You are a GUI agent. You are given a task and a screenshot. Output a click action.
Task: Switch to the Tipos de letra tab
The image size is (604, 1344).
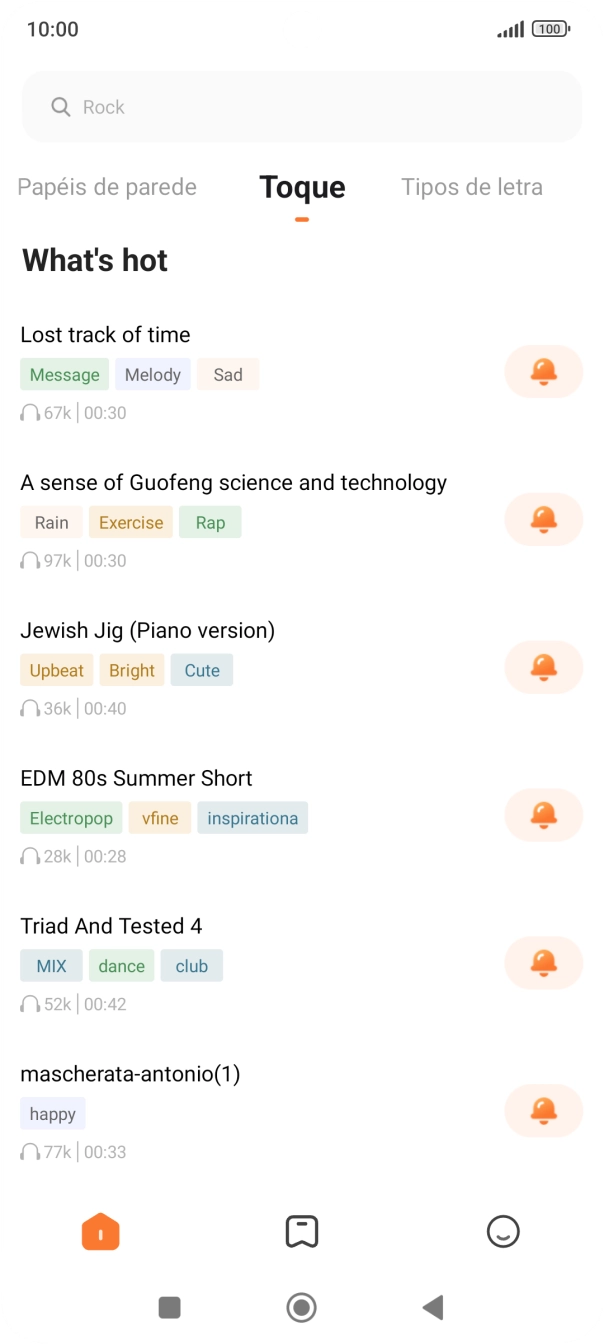coord(472,187)
